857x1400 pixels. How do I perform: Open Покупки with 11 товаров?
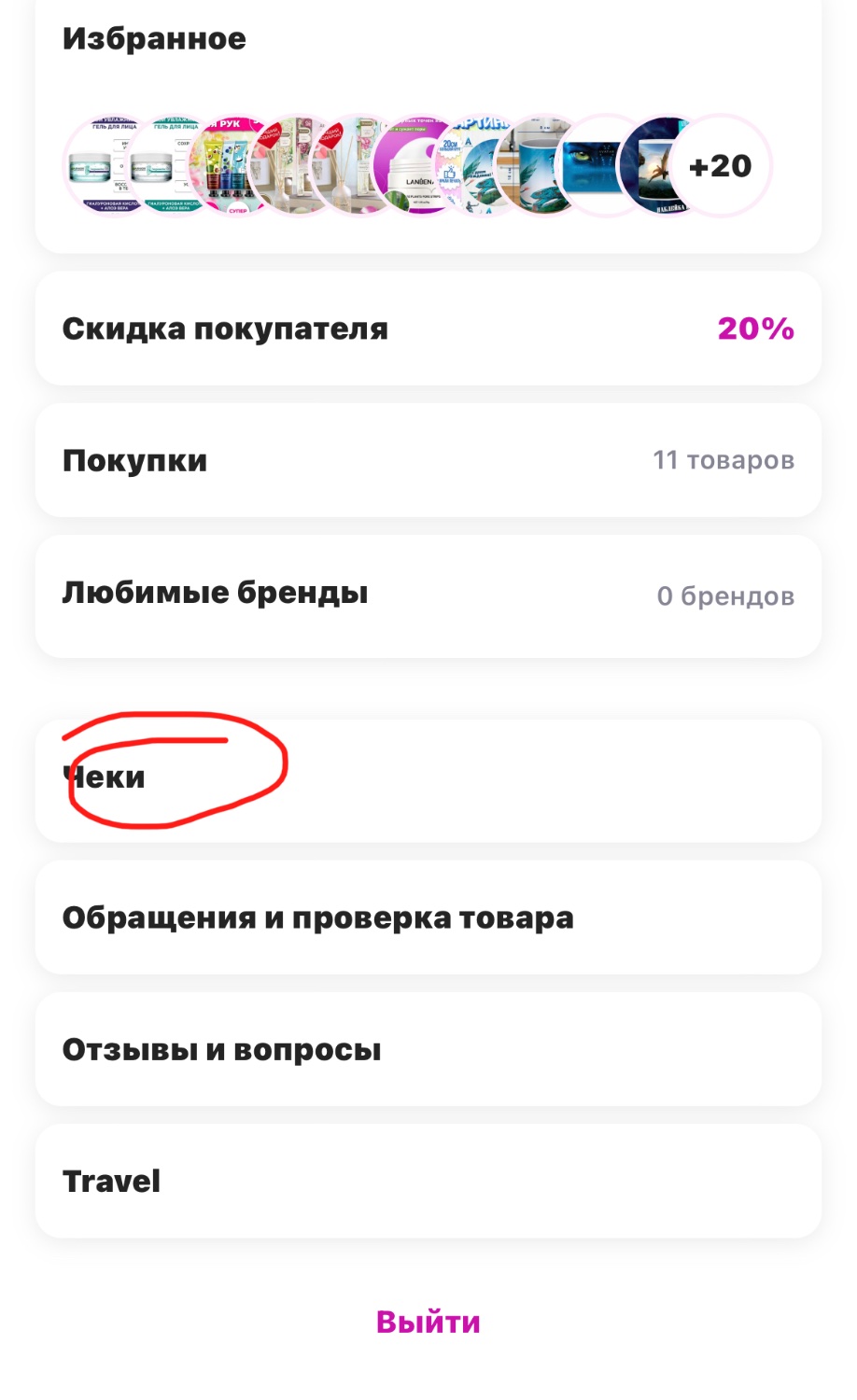click(428, 460)
